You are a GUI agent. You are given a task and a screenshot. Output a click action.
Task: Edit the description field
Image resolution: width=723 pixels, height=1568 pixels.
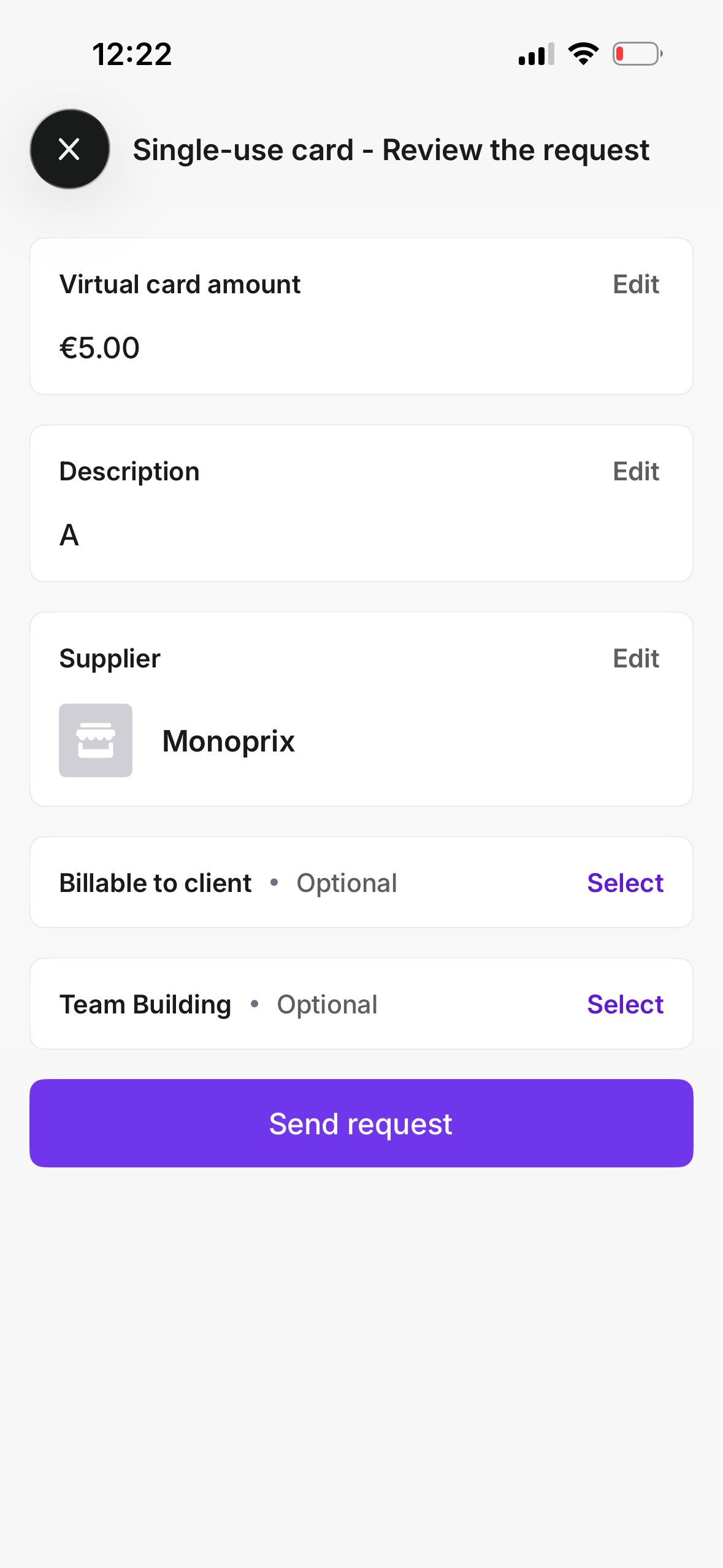pos(636,471)
